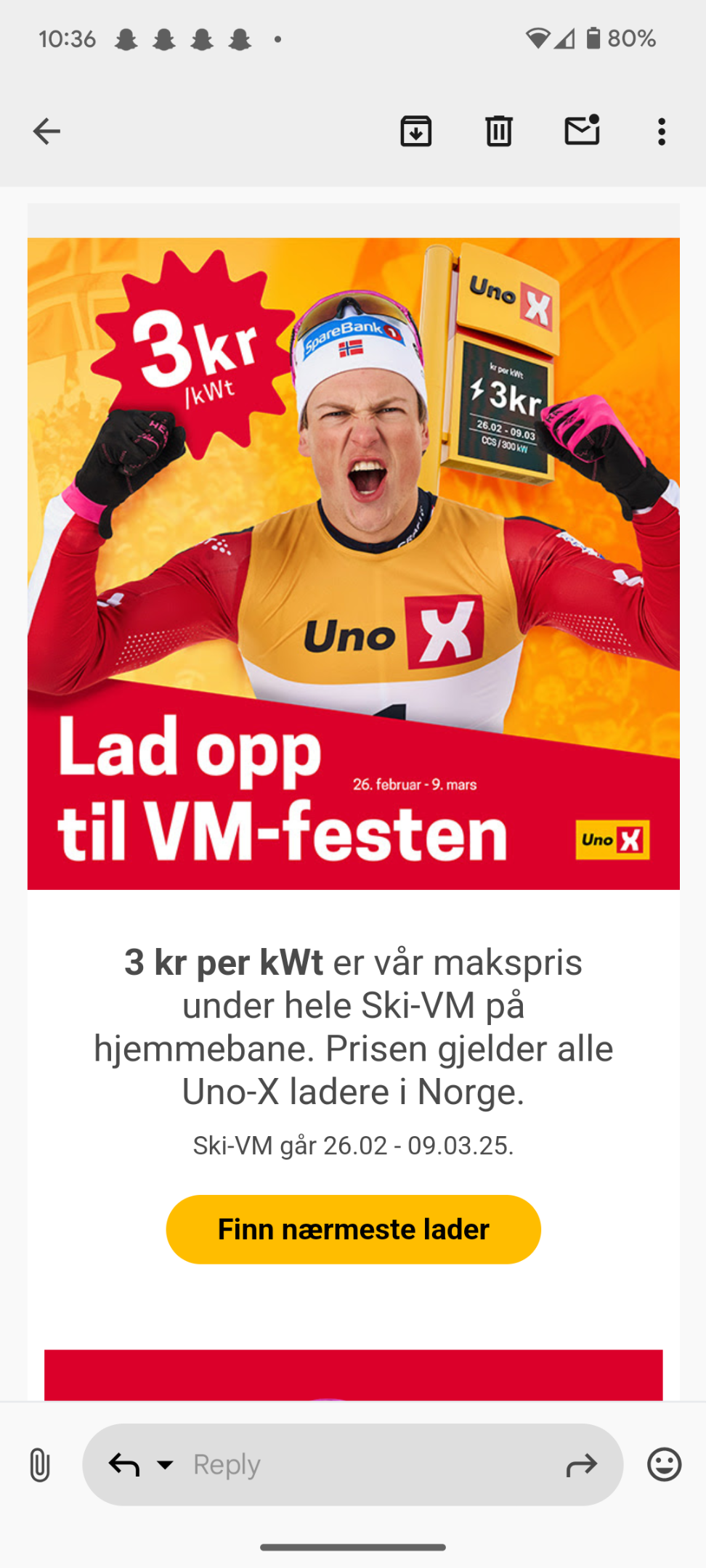706x1568 pixels.
Task: Expand the reply type dropdown arrow
Action: click(166, 1465)
